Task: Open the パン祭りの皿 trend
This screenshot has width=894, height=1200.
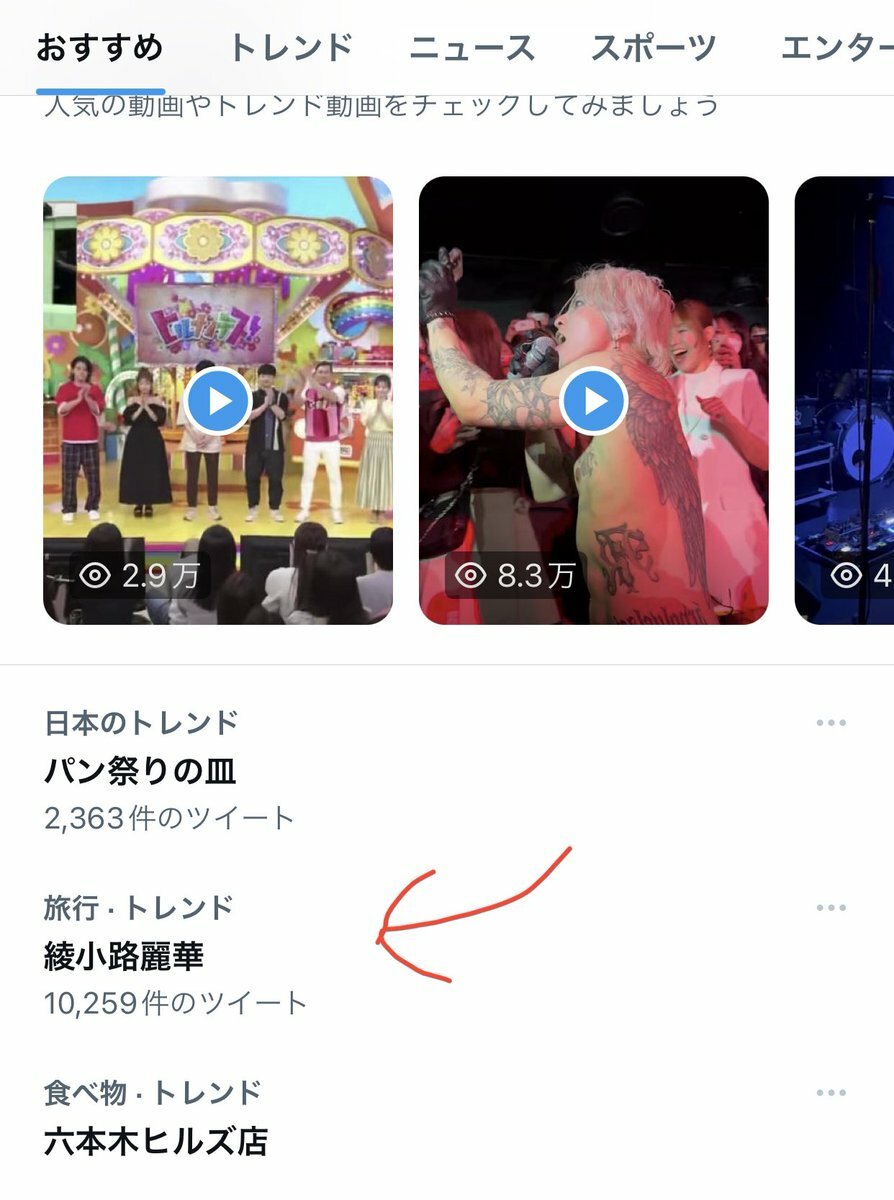Action: click(x=140, y=771)
